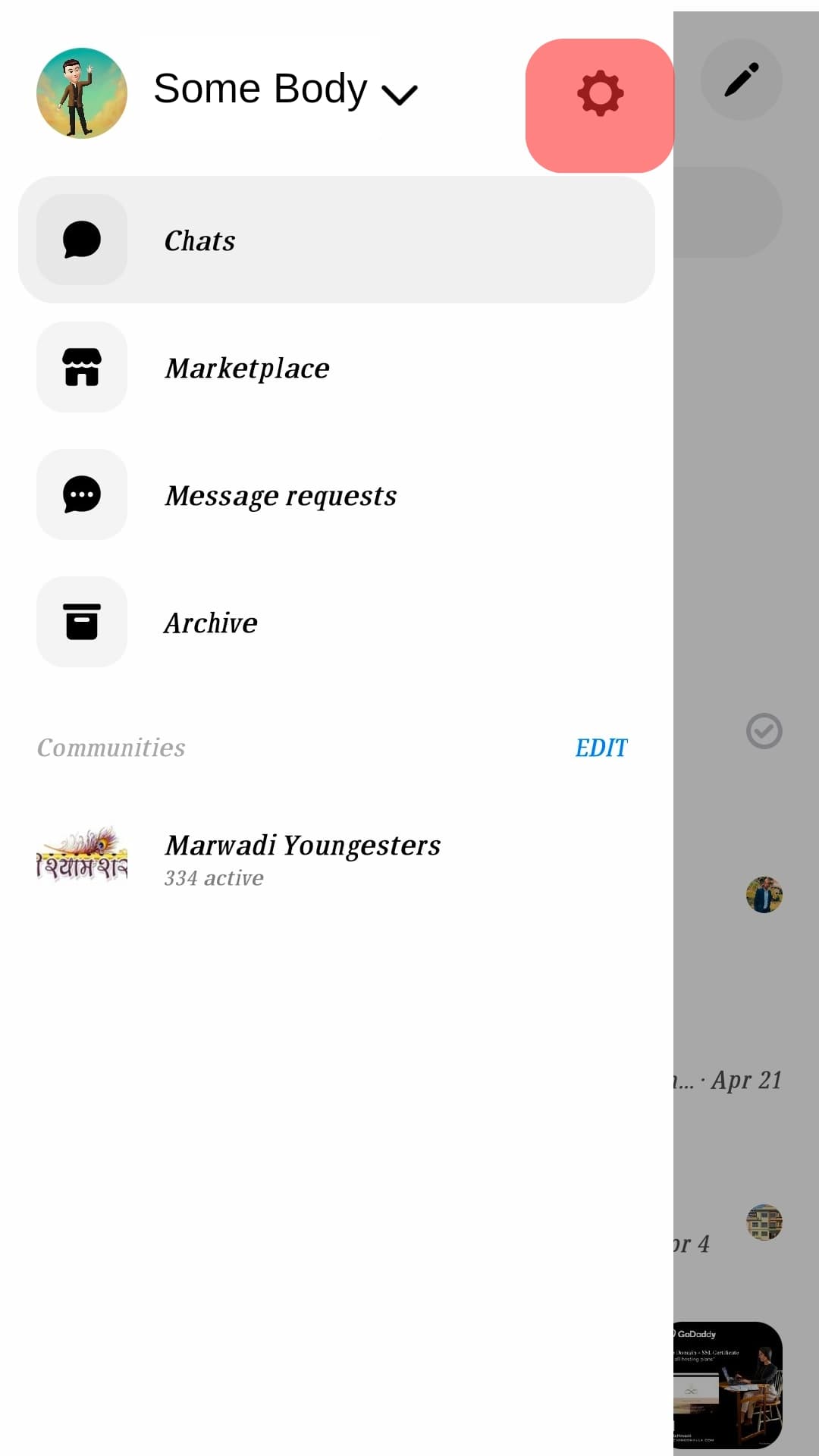Image resolution: width=819 pixels, height=1456 pixels.
Task: Tap EDIT next to Communities
Action: (x=601, y=748)
